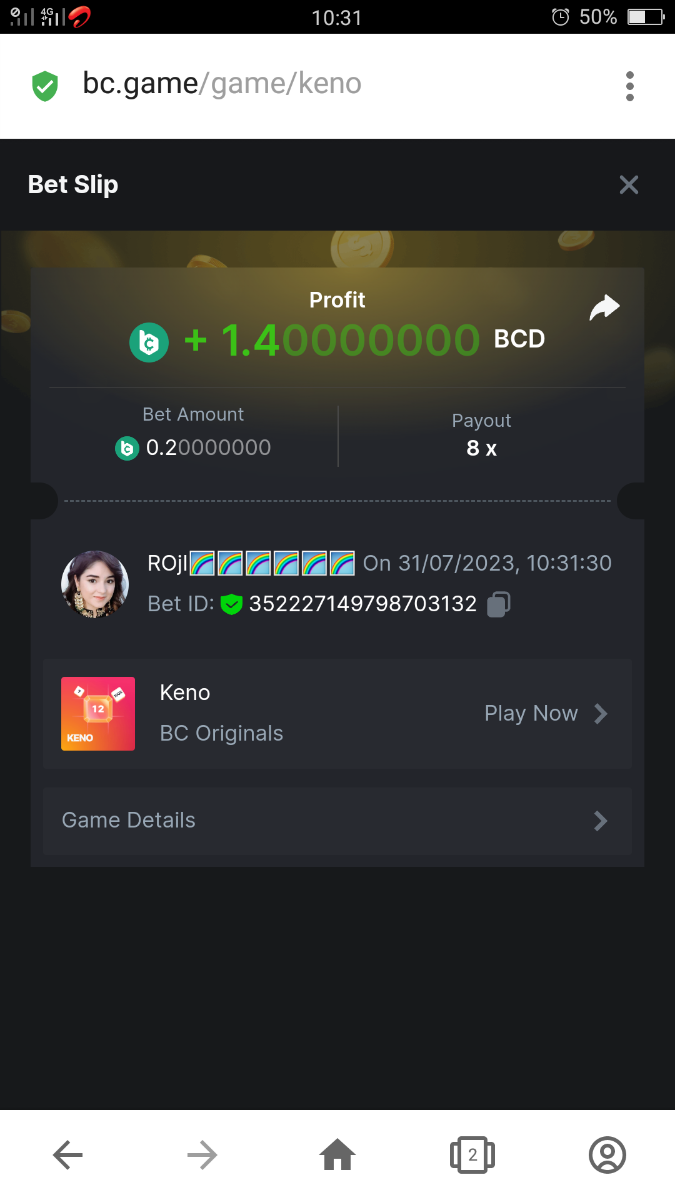Go back to the previous page

coord(68,1156)
